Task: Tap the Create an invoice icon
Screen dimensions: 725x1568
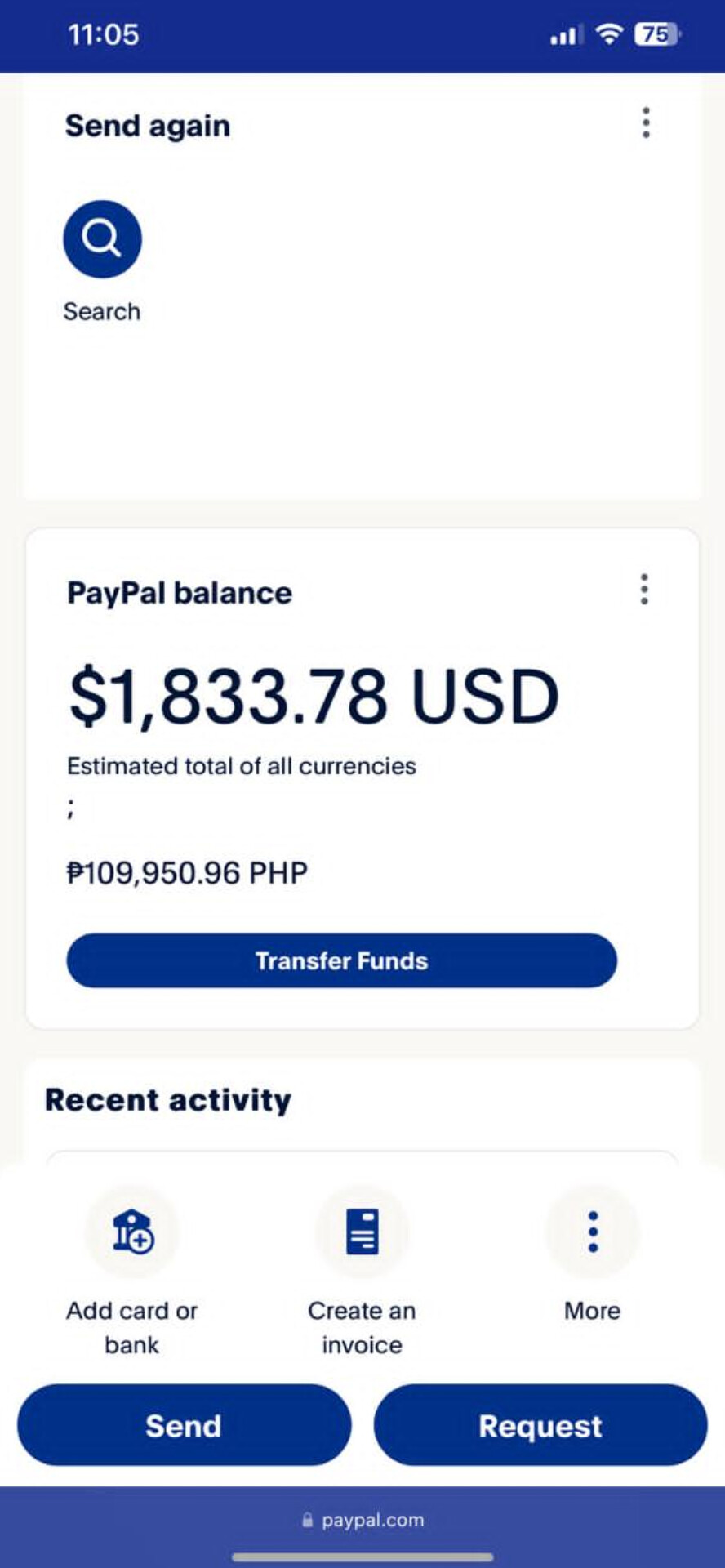Action: click(x=362, y=1233)
